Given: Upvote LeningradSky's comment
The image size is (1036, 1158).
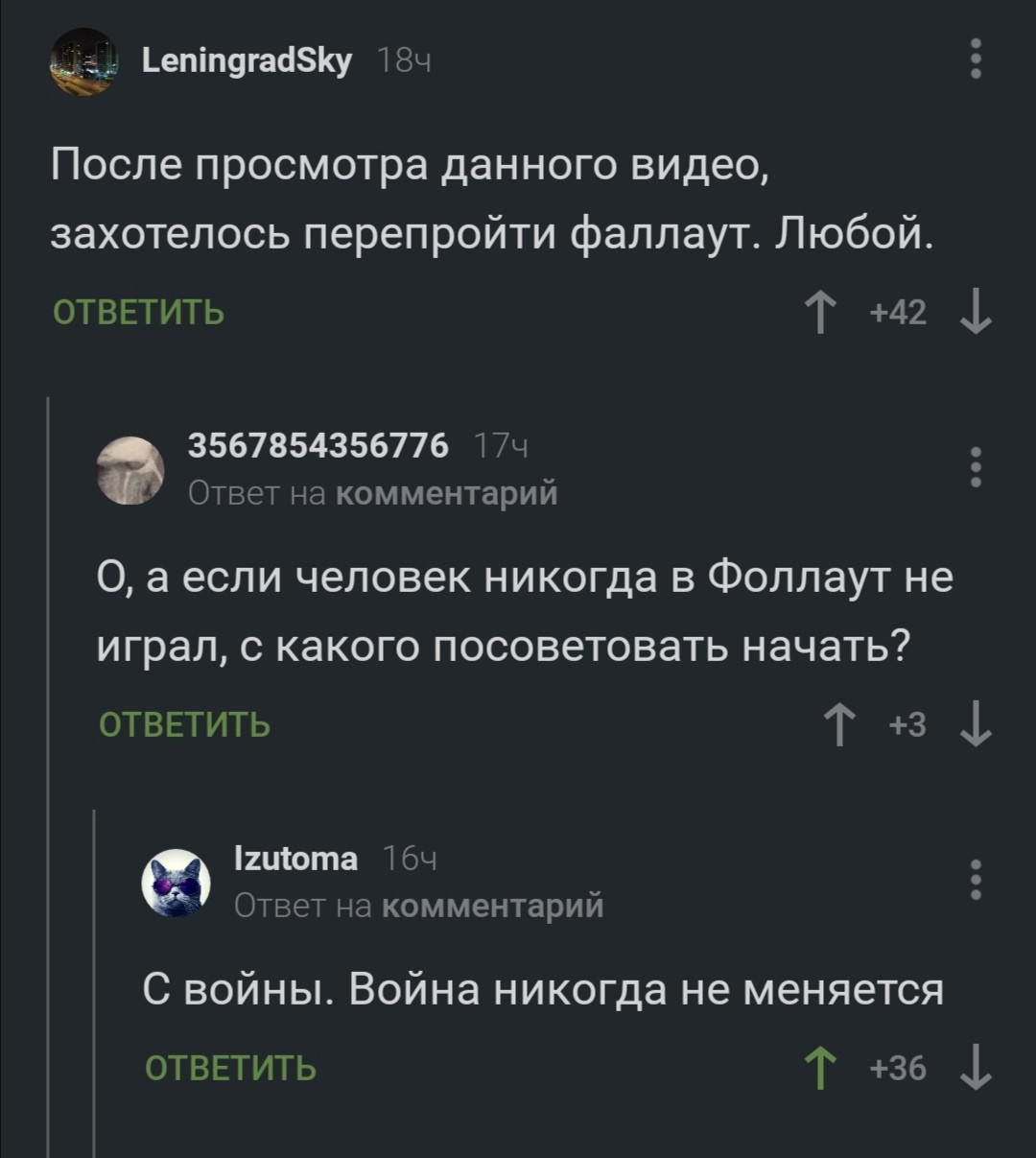Looking at the screenshot, I should click(820, 315).
